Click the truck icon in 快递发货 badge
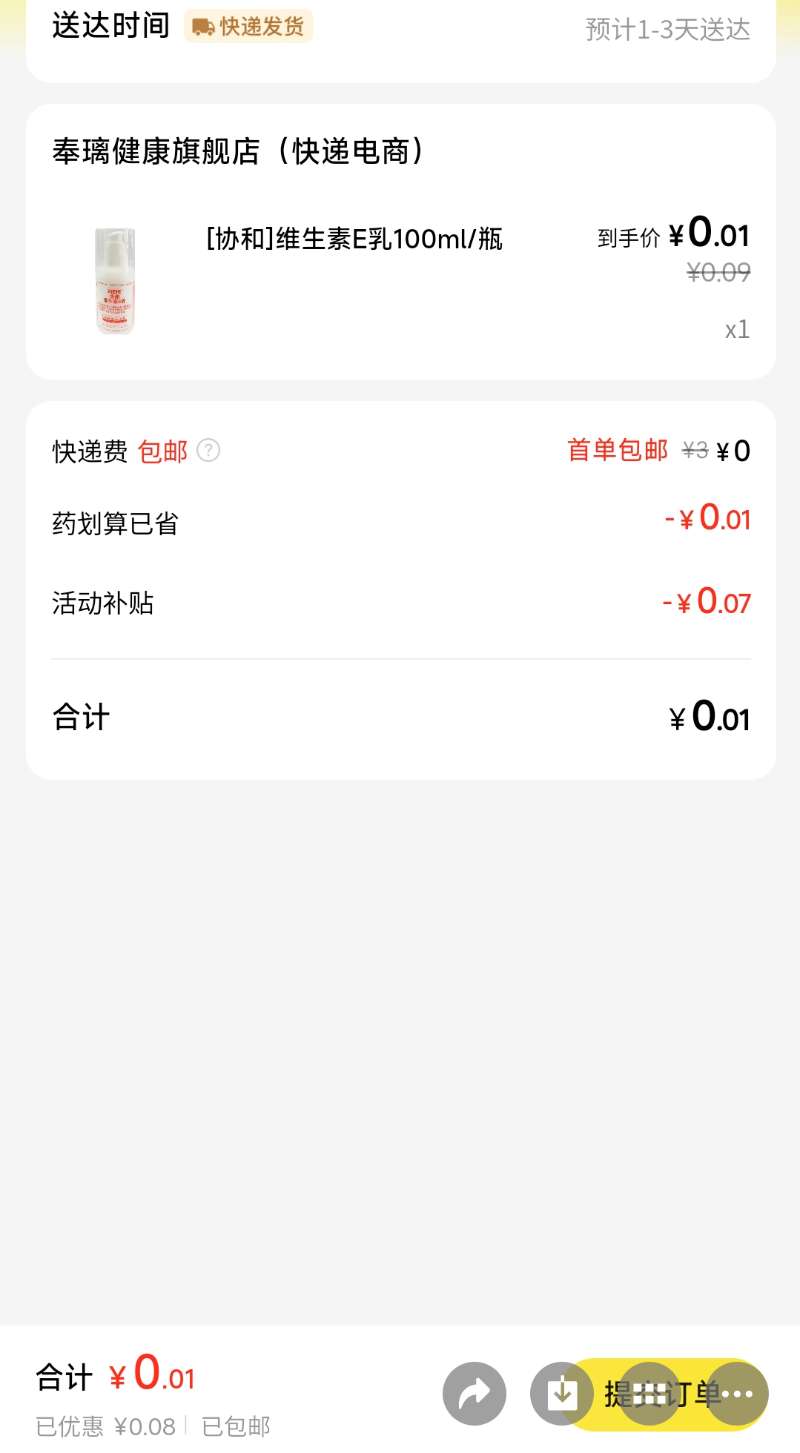The width and height of the screenshot is (800, 1453). (204, 27)
